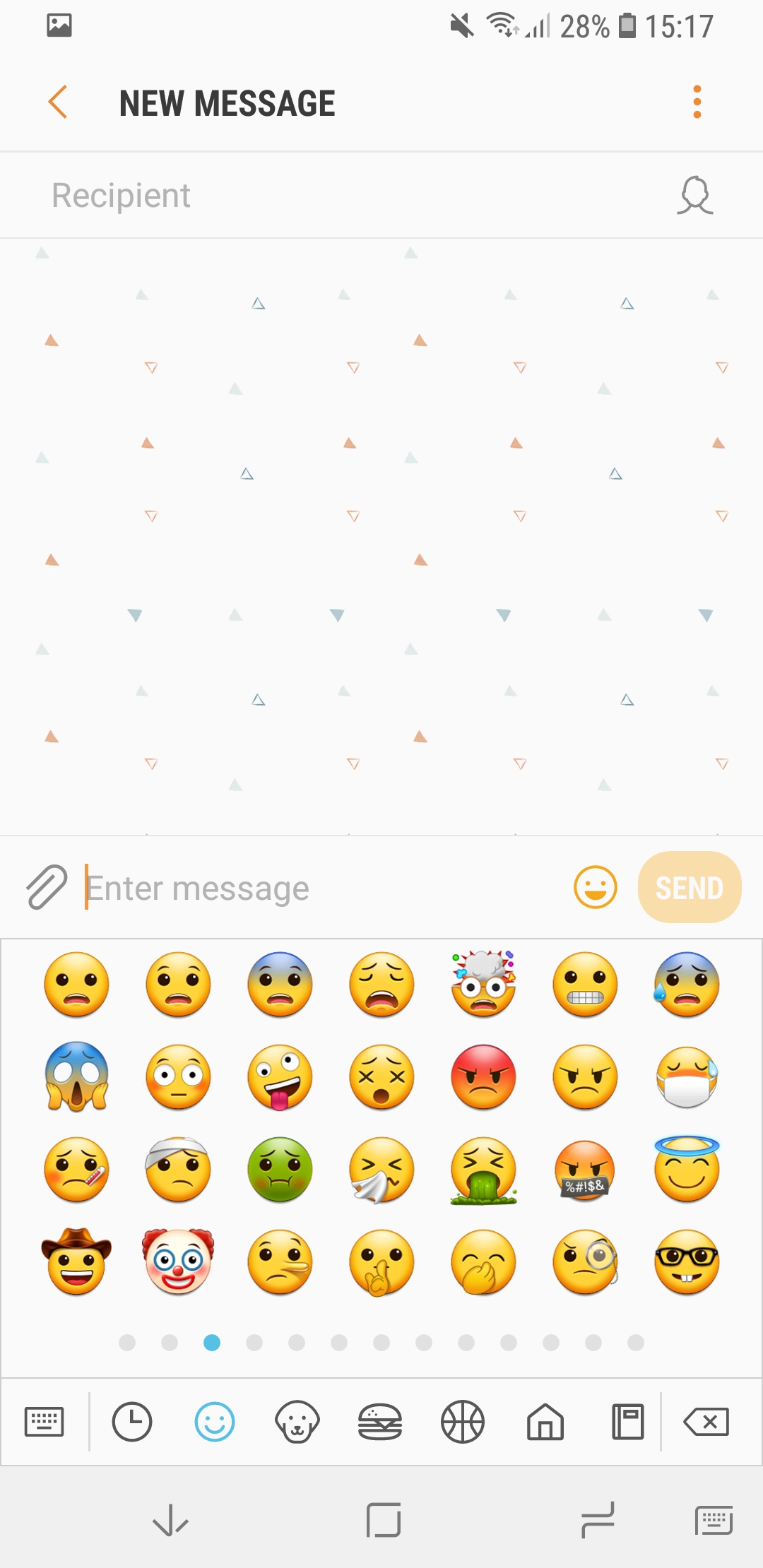Delete with the backspace key
Image resolution: width=763 pixels, height=1568 pixels.
pyautogui.click(x=706, y=1421)
